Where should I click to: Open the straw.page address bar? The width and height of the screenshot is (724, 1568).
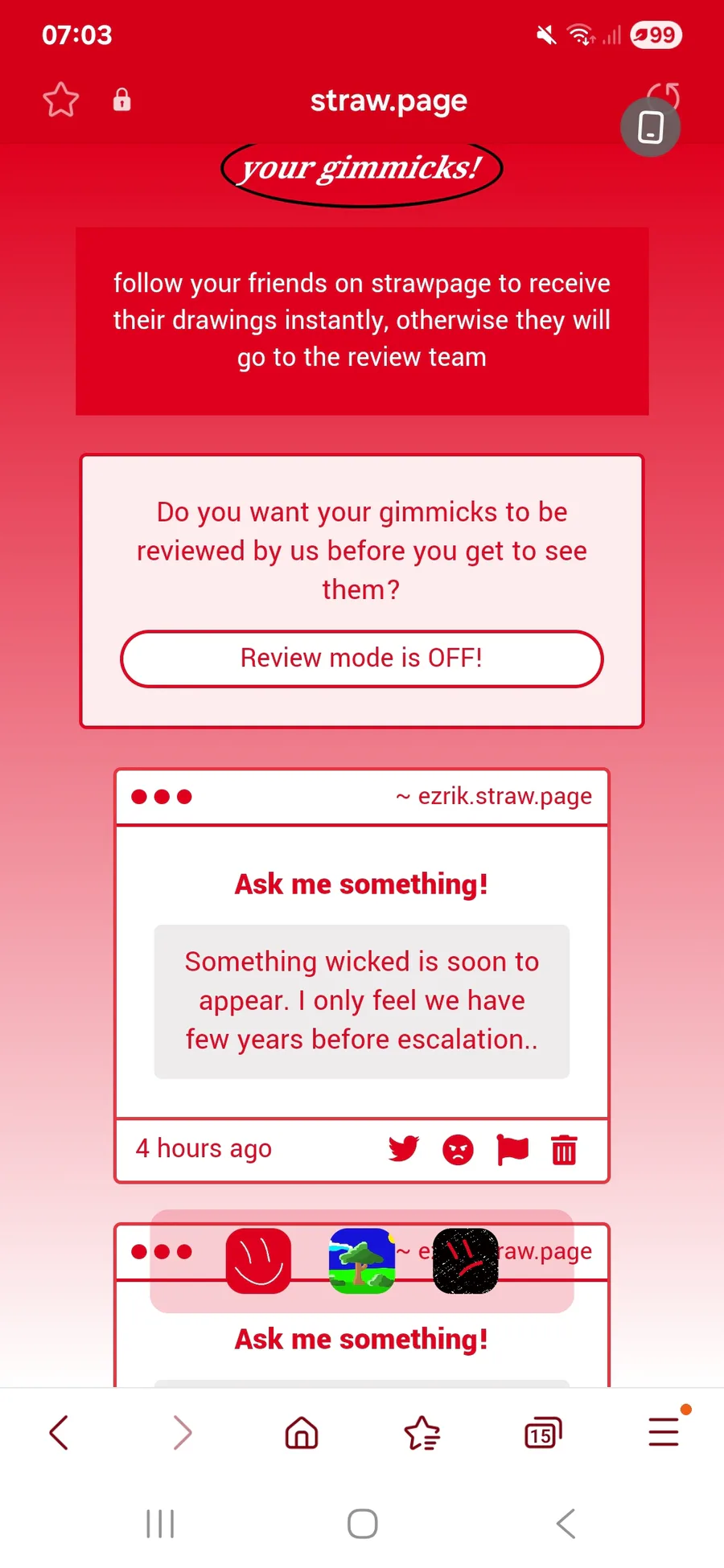389,101
